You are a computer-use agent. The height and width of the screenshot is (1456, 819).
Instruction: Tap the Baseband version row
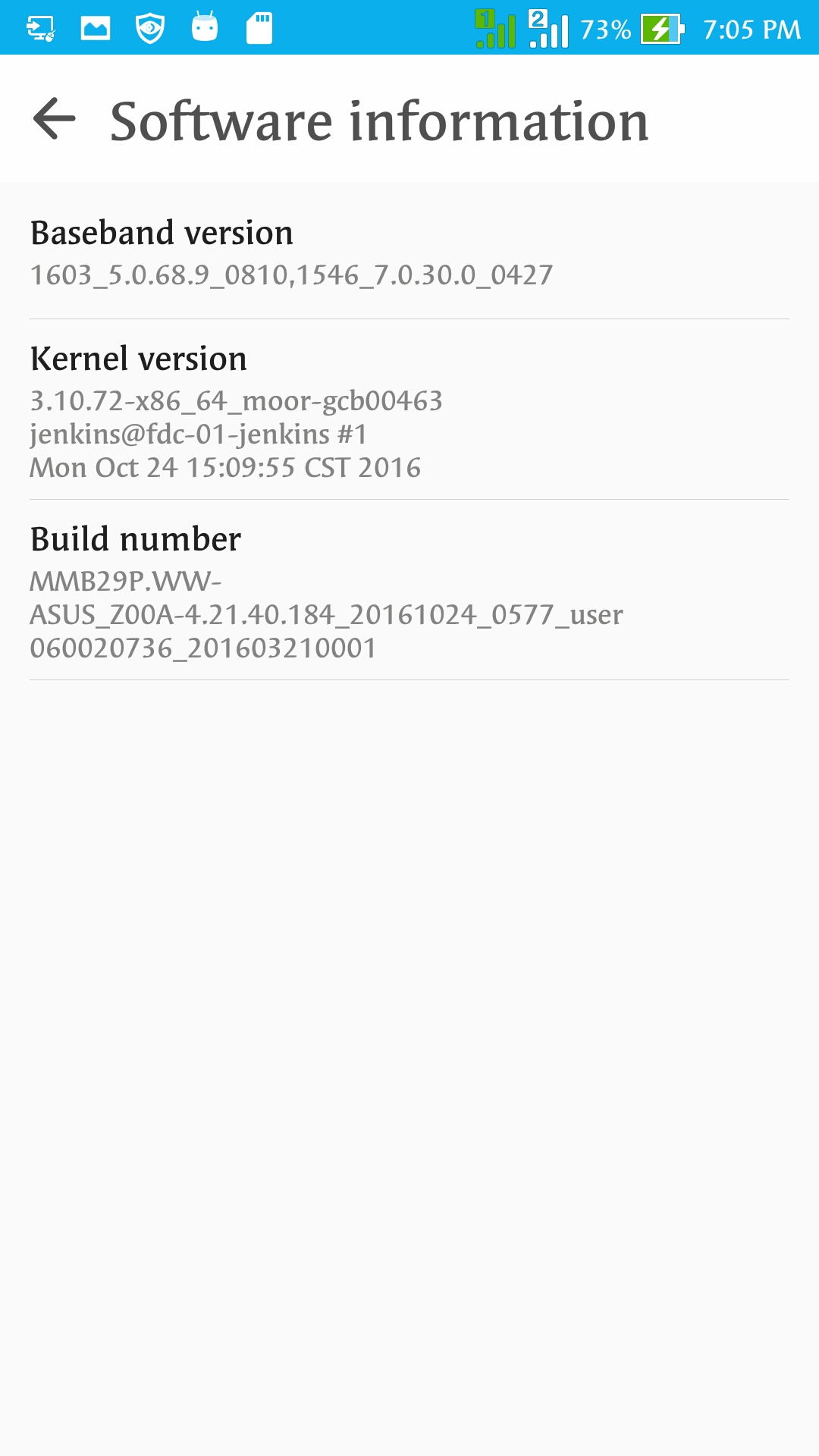[x=409, y=252]
